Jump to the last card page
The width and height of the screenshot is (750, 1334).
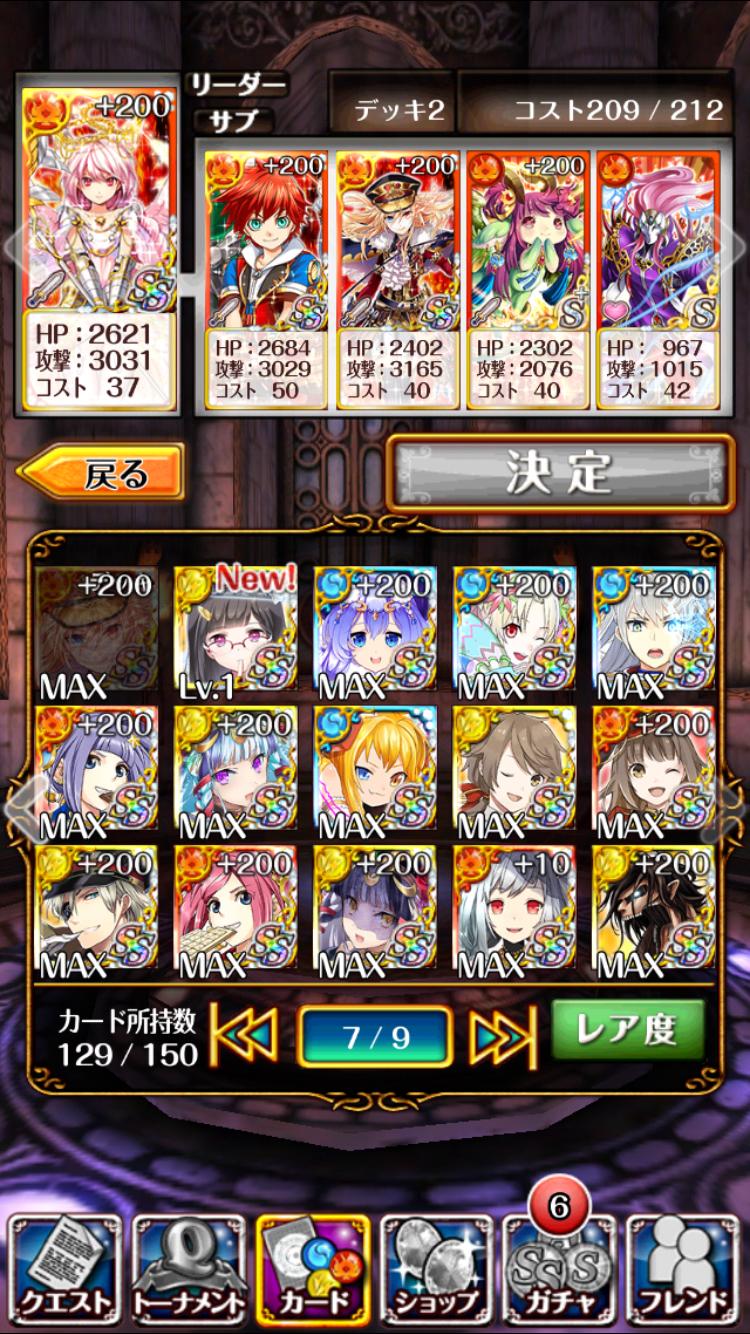point(503,1036)
